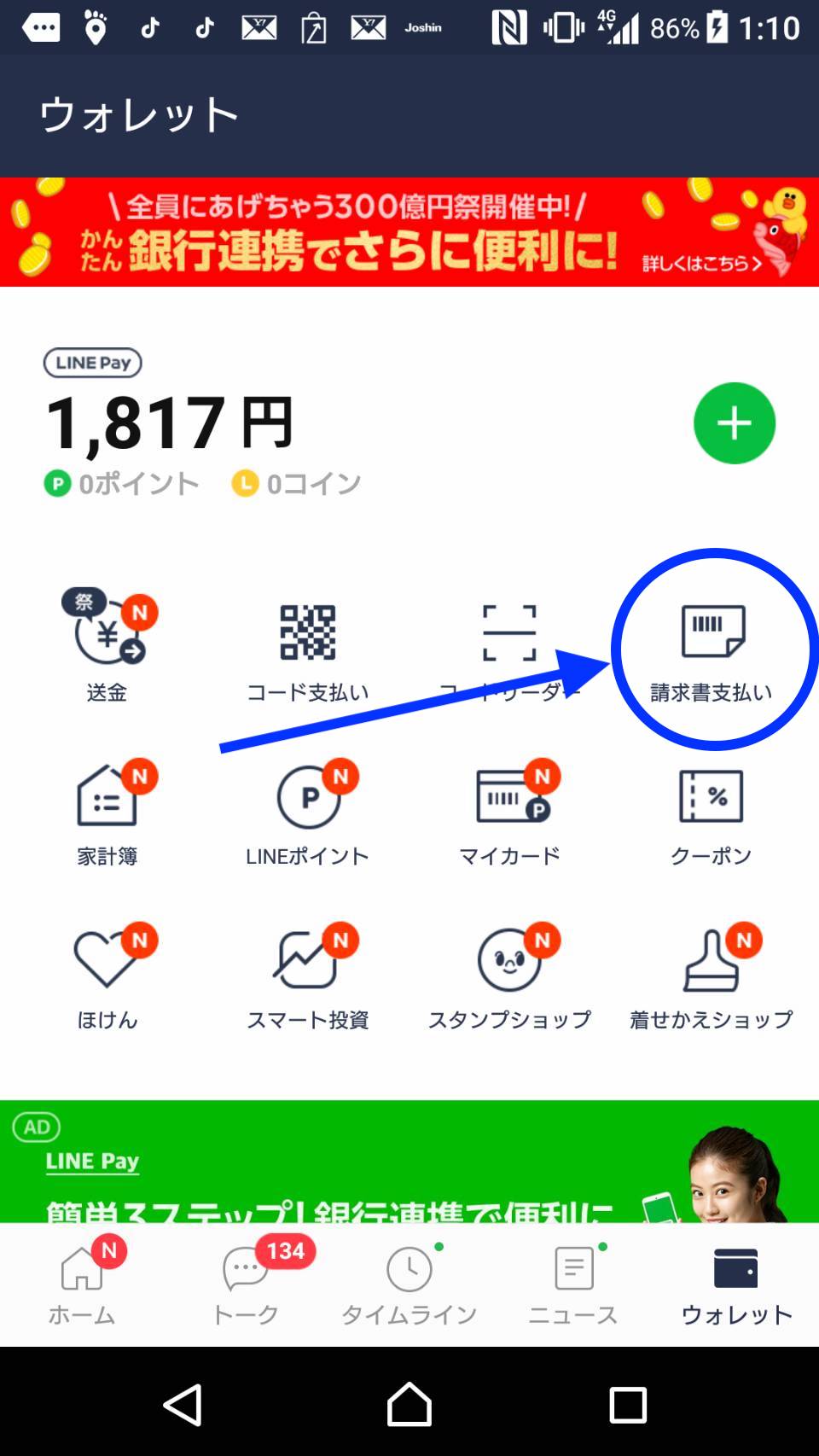
Task: Switch to the ホーム tab
Action: click(x=82, y=1284)
